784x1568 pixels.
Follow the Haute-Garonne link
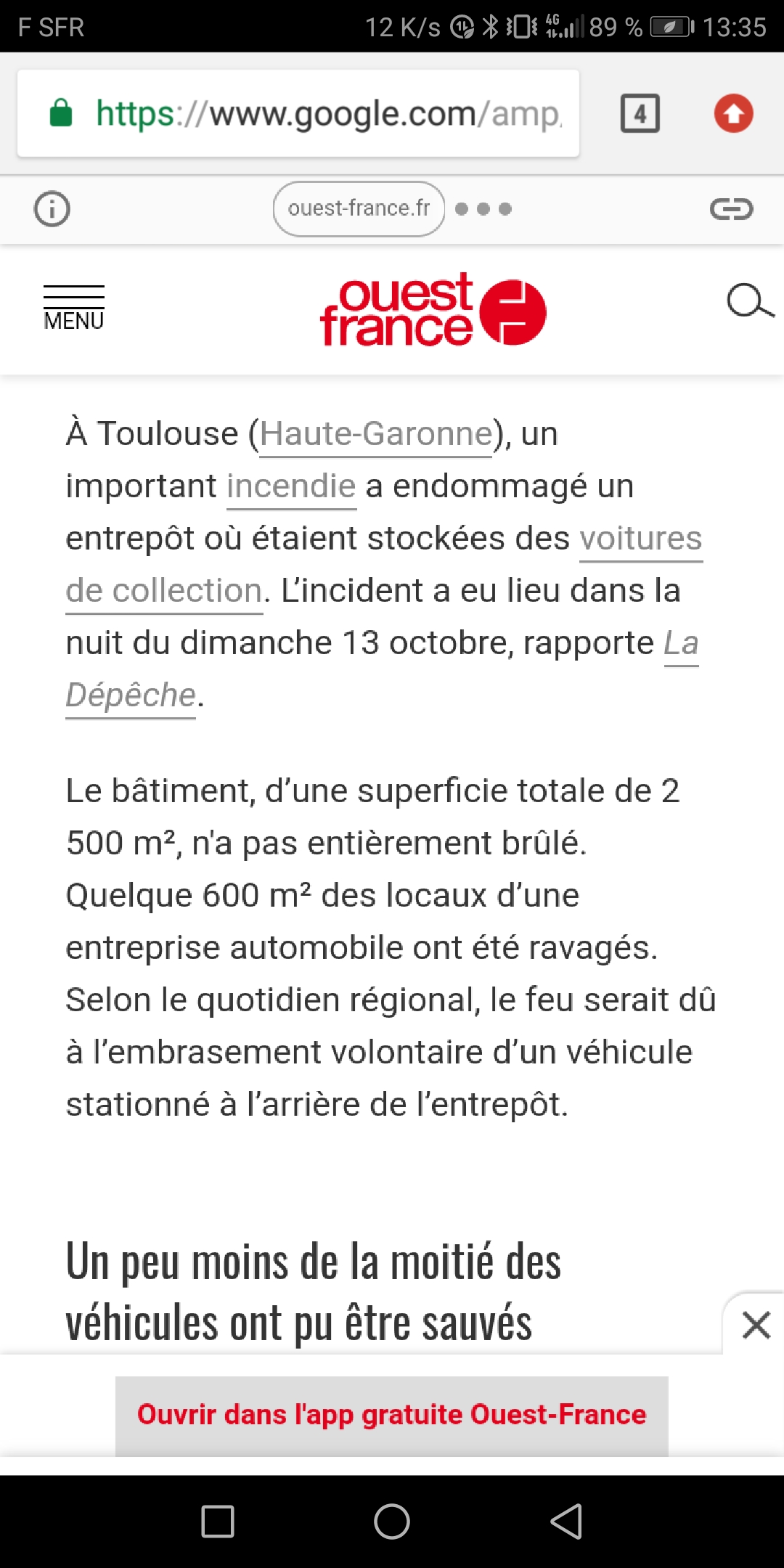(376, 434)
